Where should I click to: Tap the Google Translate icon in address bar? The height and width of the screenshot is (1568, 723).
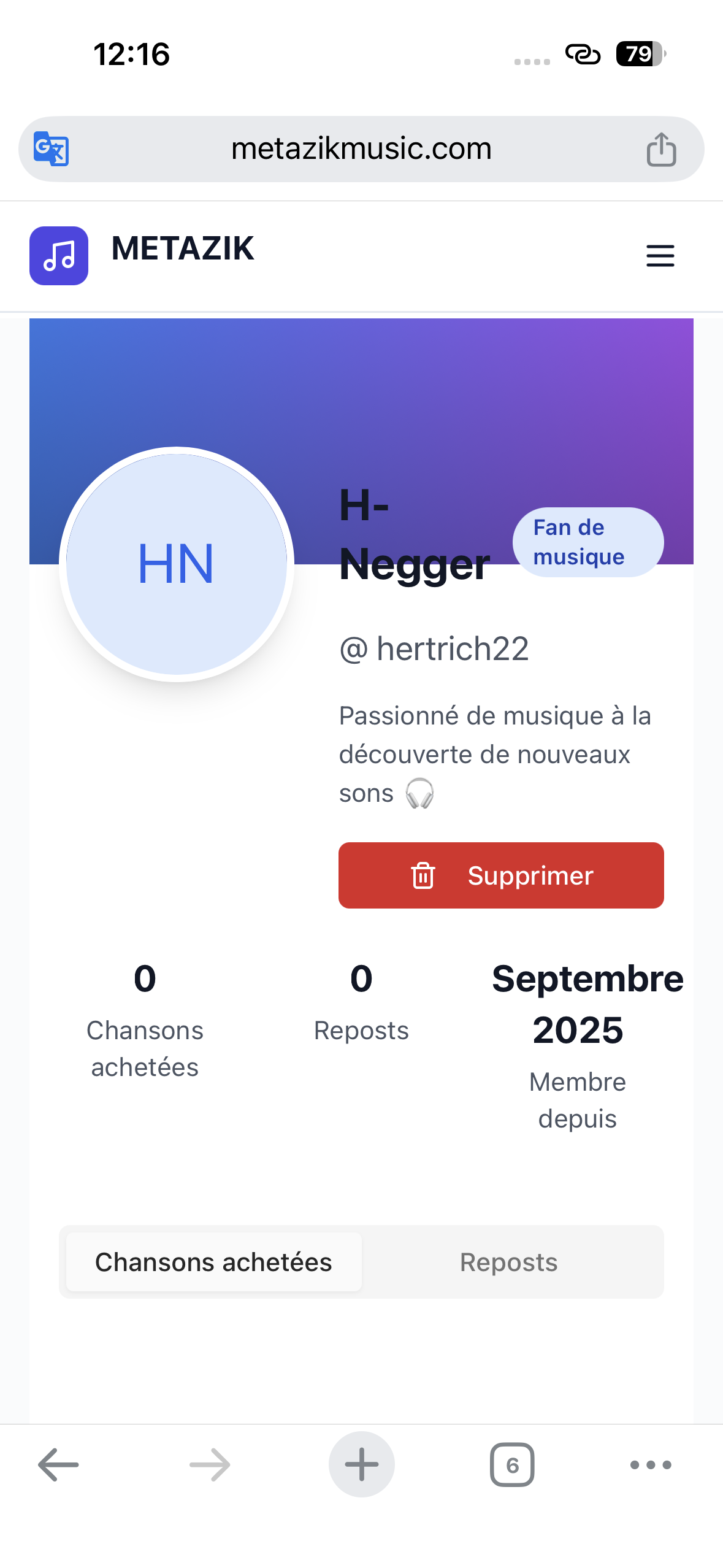click(52, 148)
